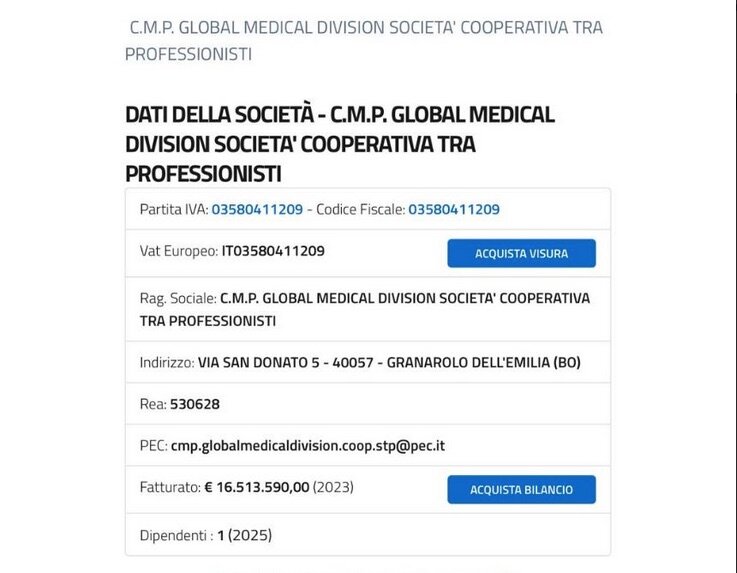This screenshot has width=737, height=573.
Task: Open the Codice Fiscale number link
Action: [x=454, y=209]
